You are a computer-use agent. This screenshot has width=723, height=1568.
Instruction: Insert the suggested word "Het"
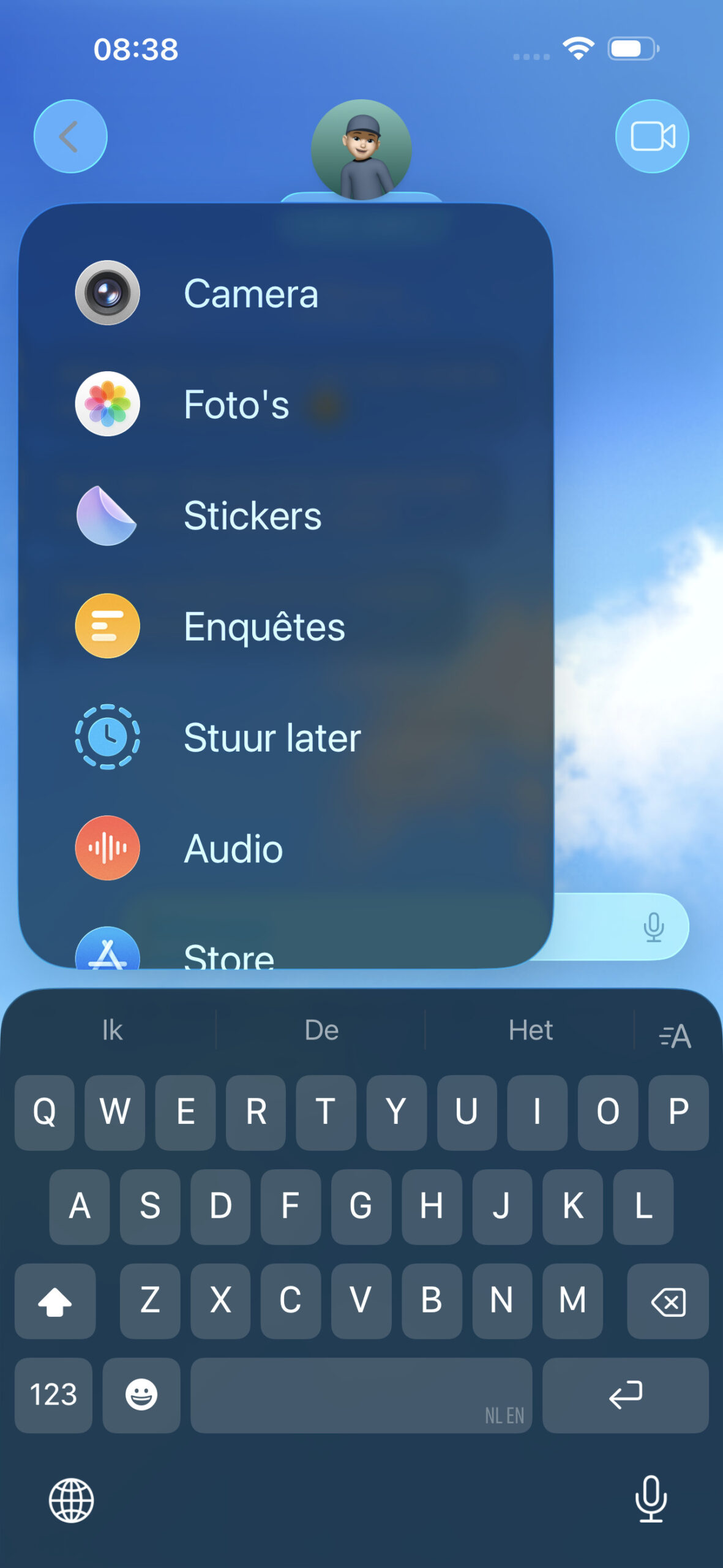(x=530, y=1030)
